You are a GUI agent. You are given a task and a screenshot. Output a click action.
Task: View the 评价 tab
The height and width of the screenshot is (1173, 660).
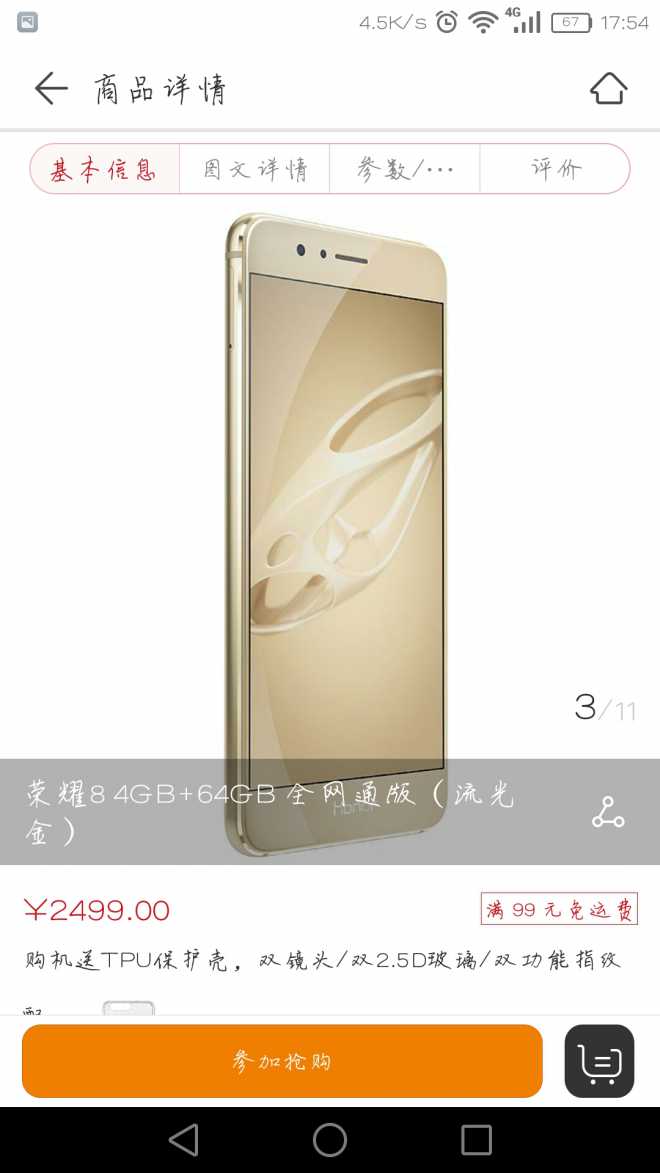coord(555,169)
